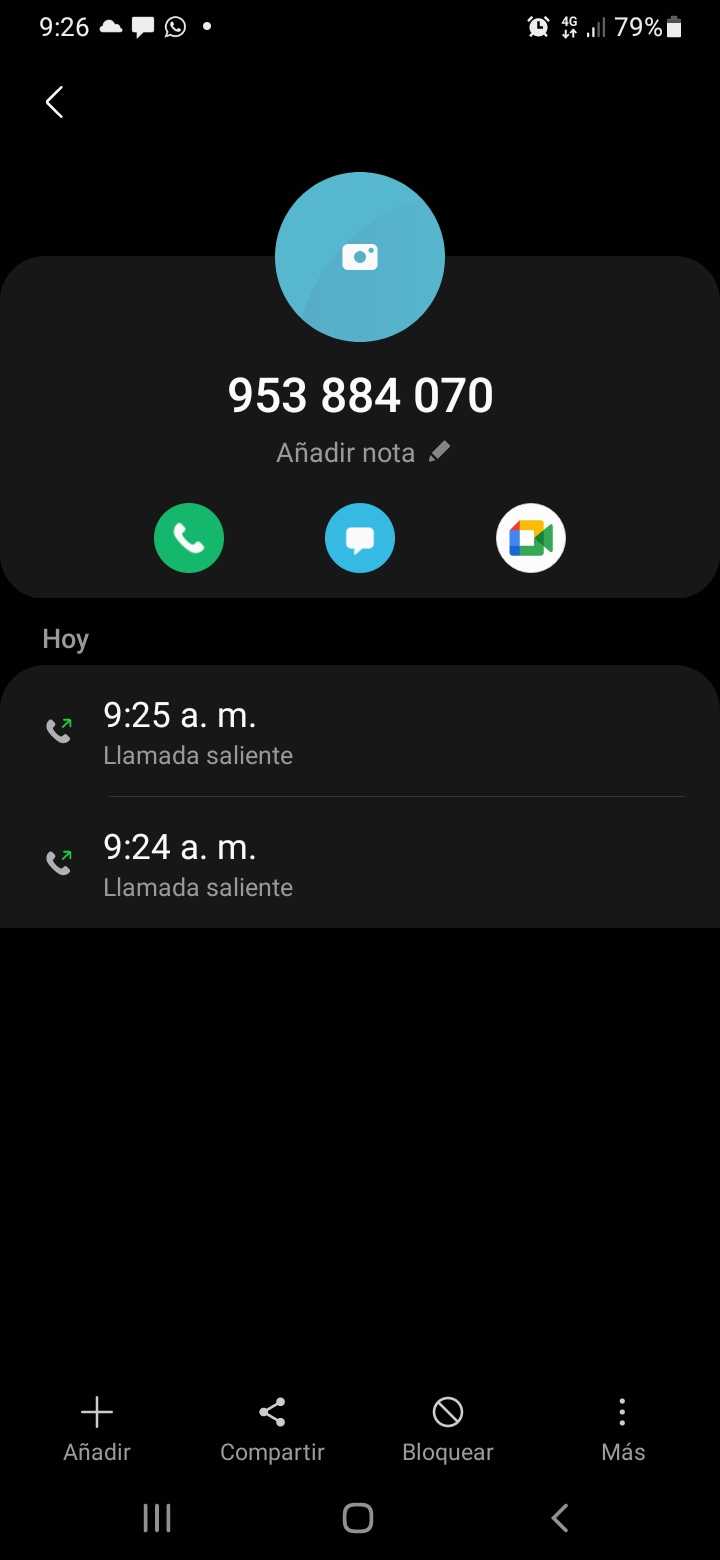Start a Google Meet video call
The width and height of the screenshot is (720, 1560).
[x=531, y=538]
